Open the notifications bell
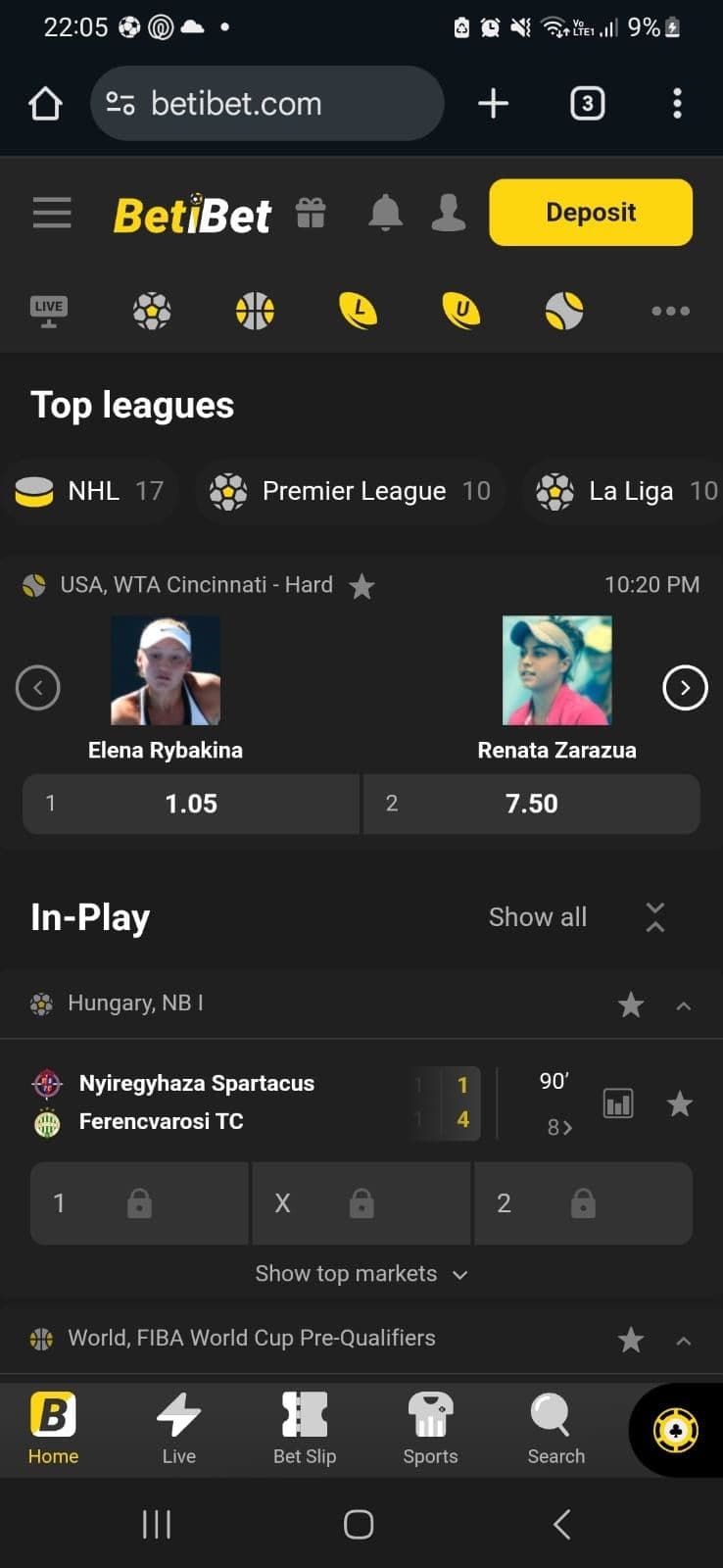723x1568 pixels. pos(385,212)
